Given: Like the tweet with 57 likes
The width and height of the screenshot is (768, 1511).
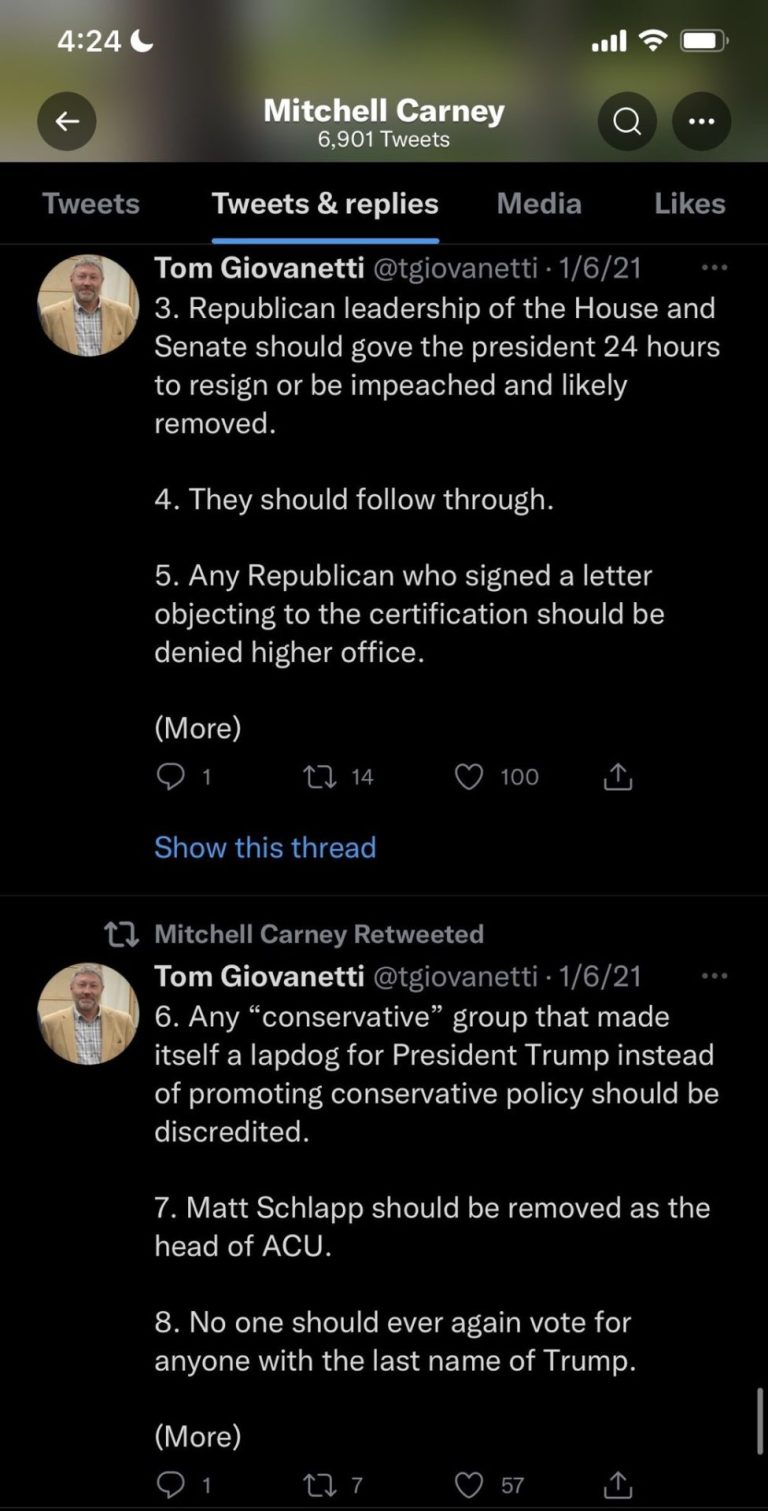Looking at the screenshot, I should coord(469,1485).
